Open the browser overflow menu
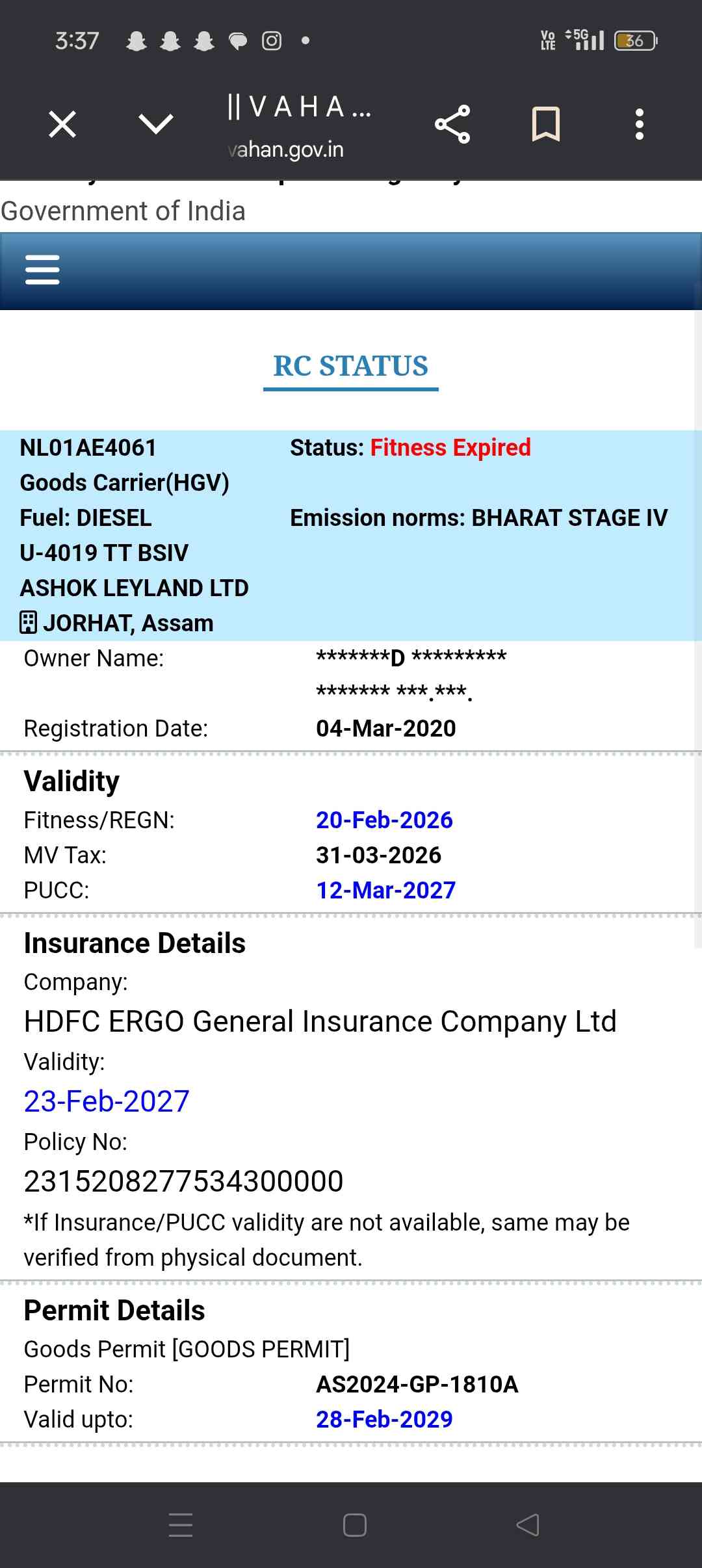Image resolution: width=702 pixels, height=1568 pixels. click(x=640, y=124)
